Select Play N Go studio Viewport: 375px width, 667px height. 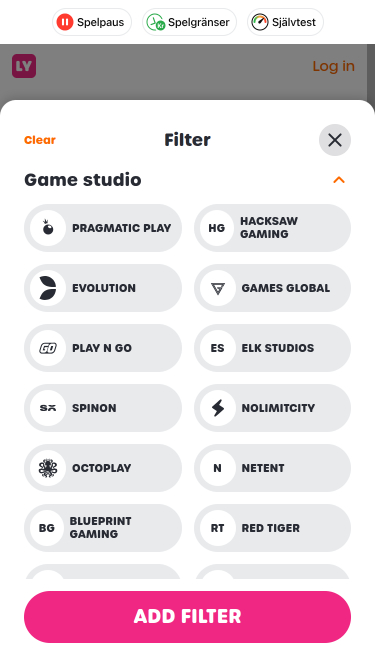click(x=103, y=348)
